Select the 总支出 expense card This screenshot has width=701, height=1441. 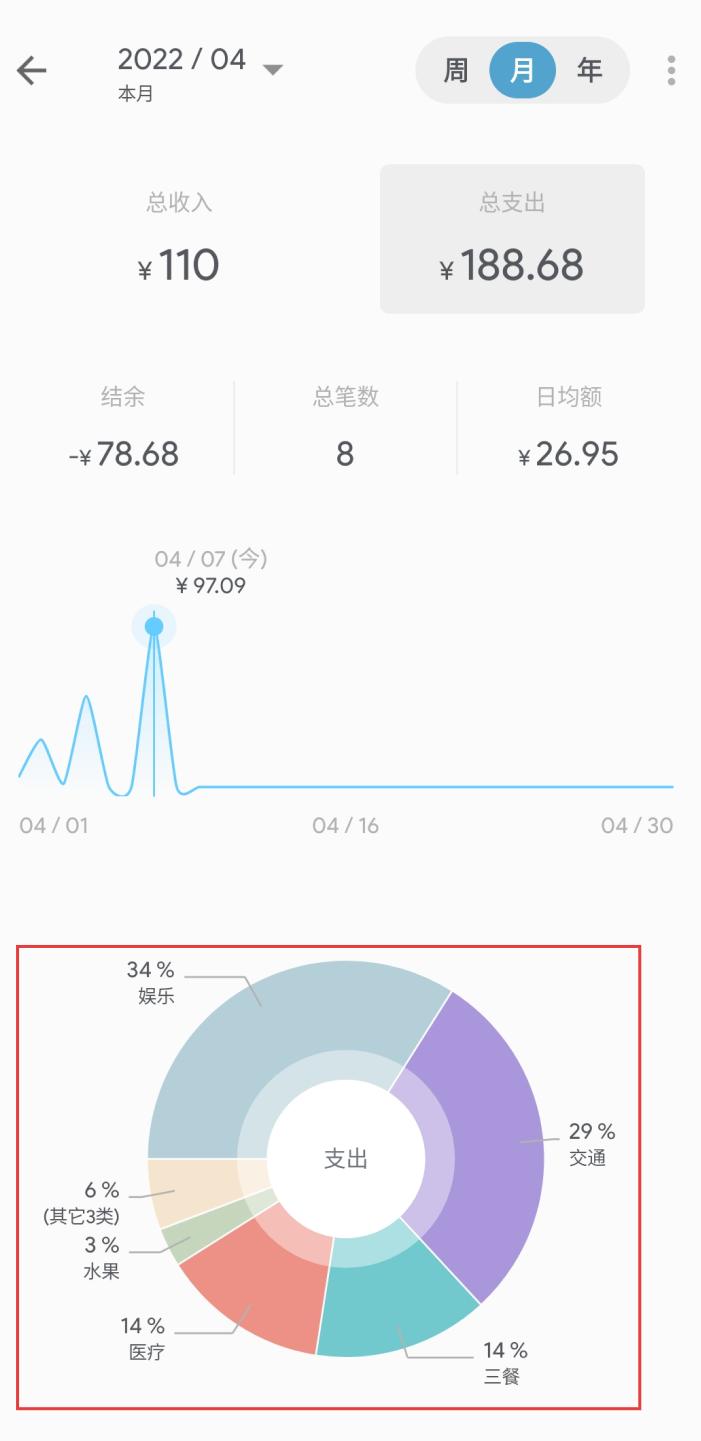coord(512,239)
